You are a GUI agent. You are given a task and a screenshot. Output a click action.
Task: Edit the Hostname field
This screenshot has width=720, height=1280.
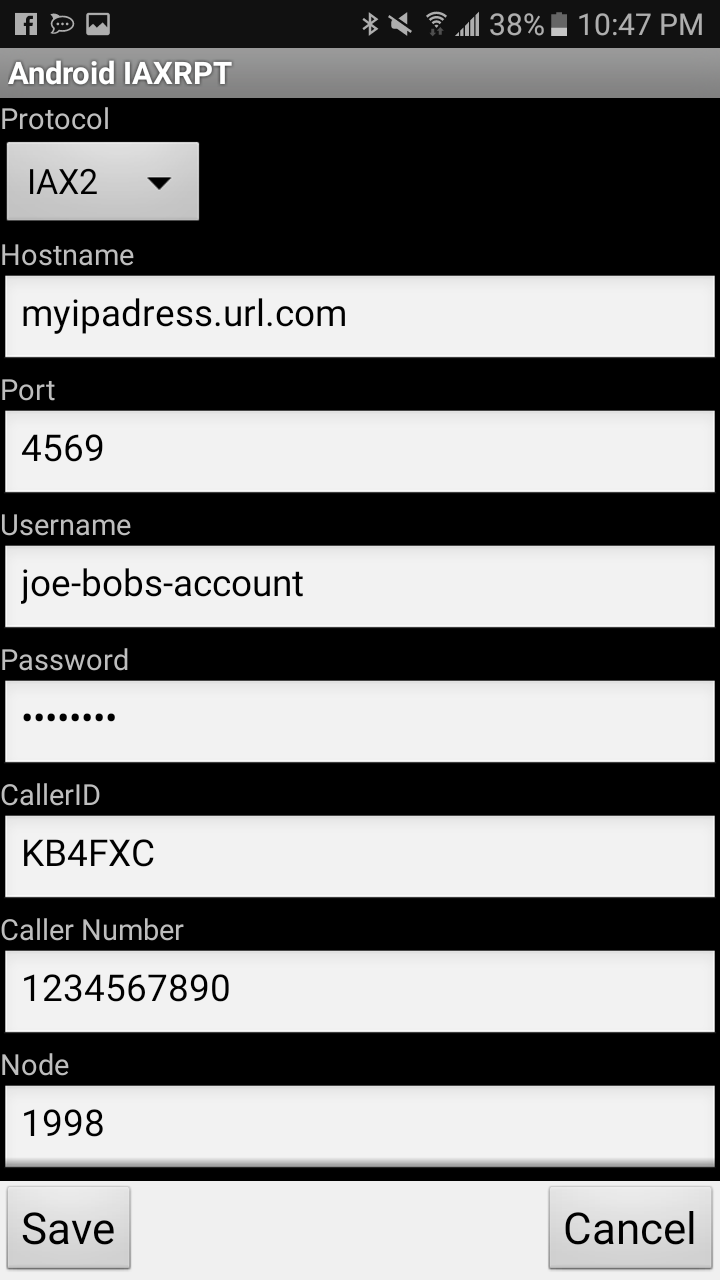coord(360,316)
